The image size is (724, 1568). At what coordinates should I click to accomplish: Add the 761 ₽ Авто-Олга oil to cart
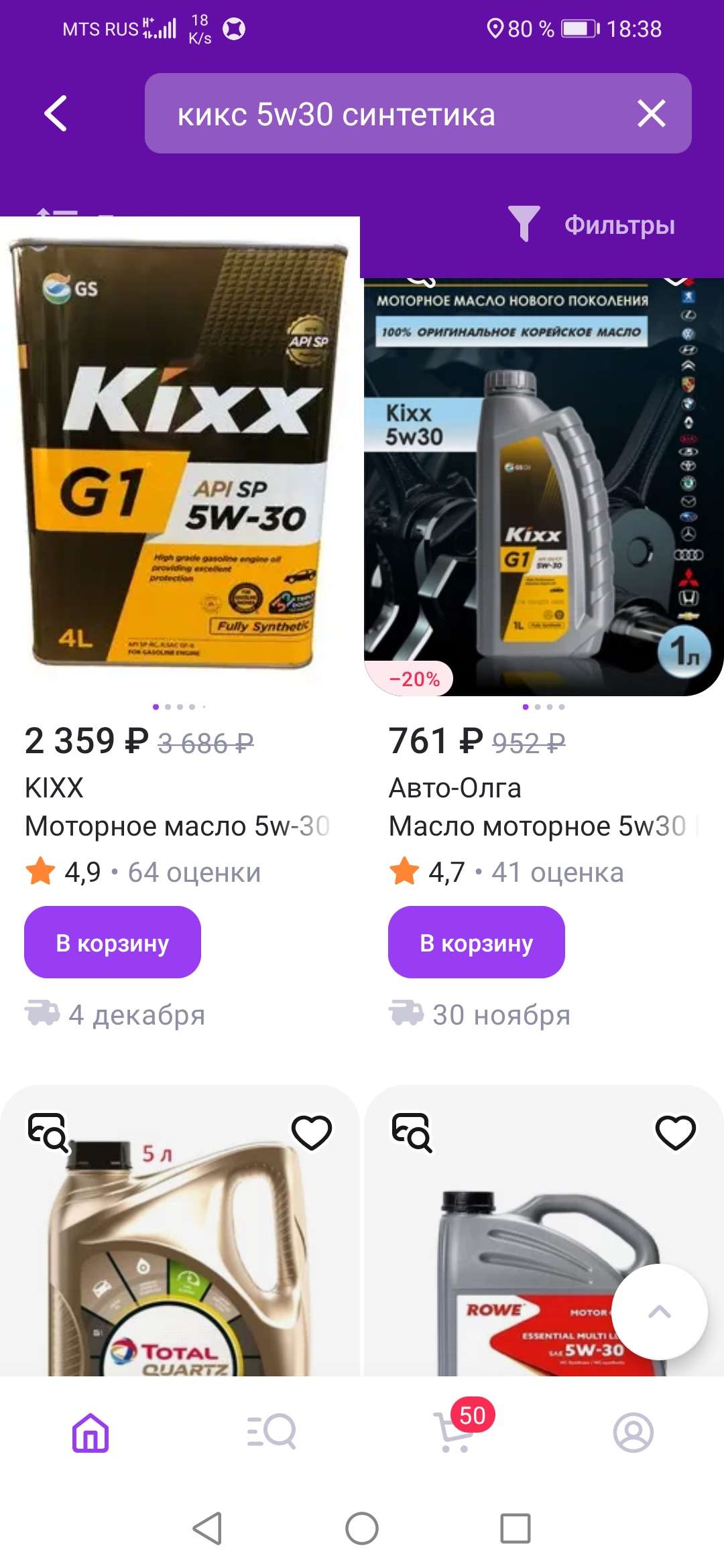(x=477, y=942)
